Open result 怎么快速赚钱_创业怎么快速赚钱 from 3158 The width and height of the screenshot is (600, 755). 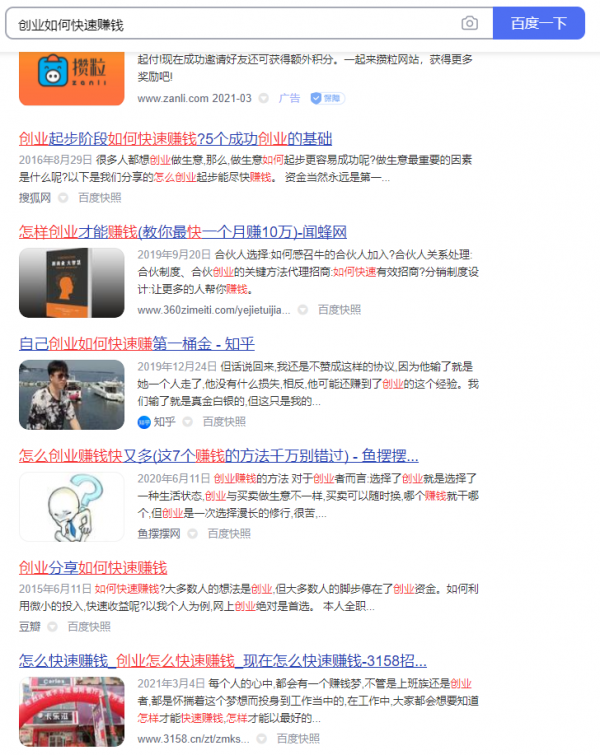pyautogui.click(x=222, y=660)
